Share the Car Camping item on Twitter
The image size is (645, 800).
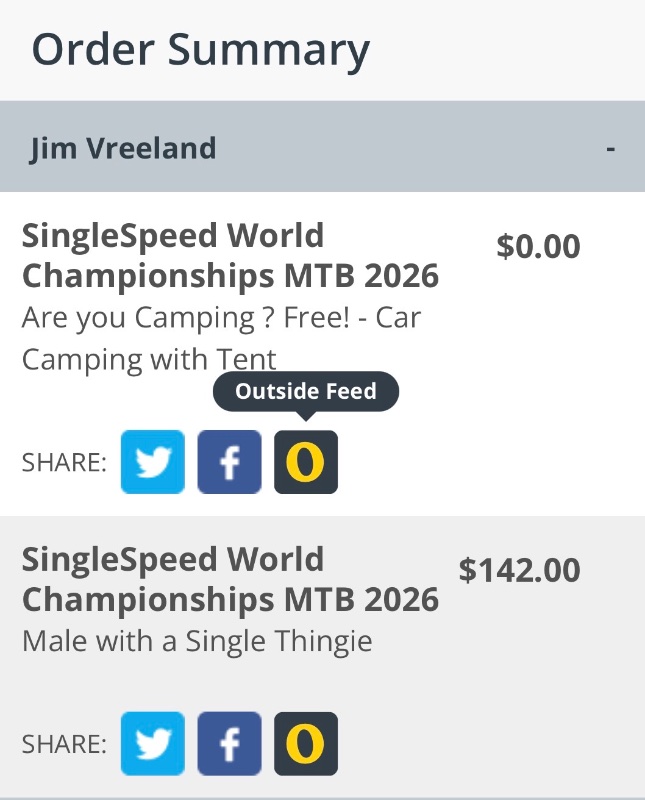pos(153,462)
